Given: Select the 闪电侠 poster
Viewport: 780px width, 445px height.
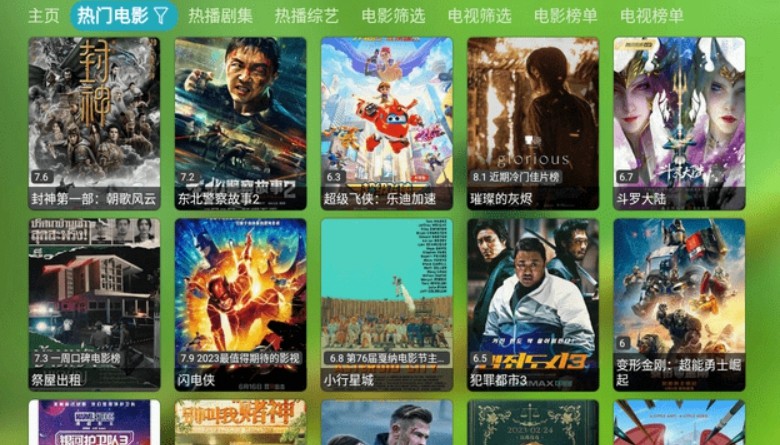Looking at the screenshot, I should click(x=240, y=303).
